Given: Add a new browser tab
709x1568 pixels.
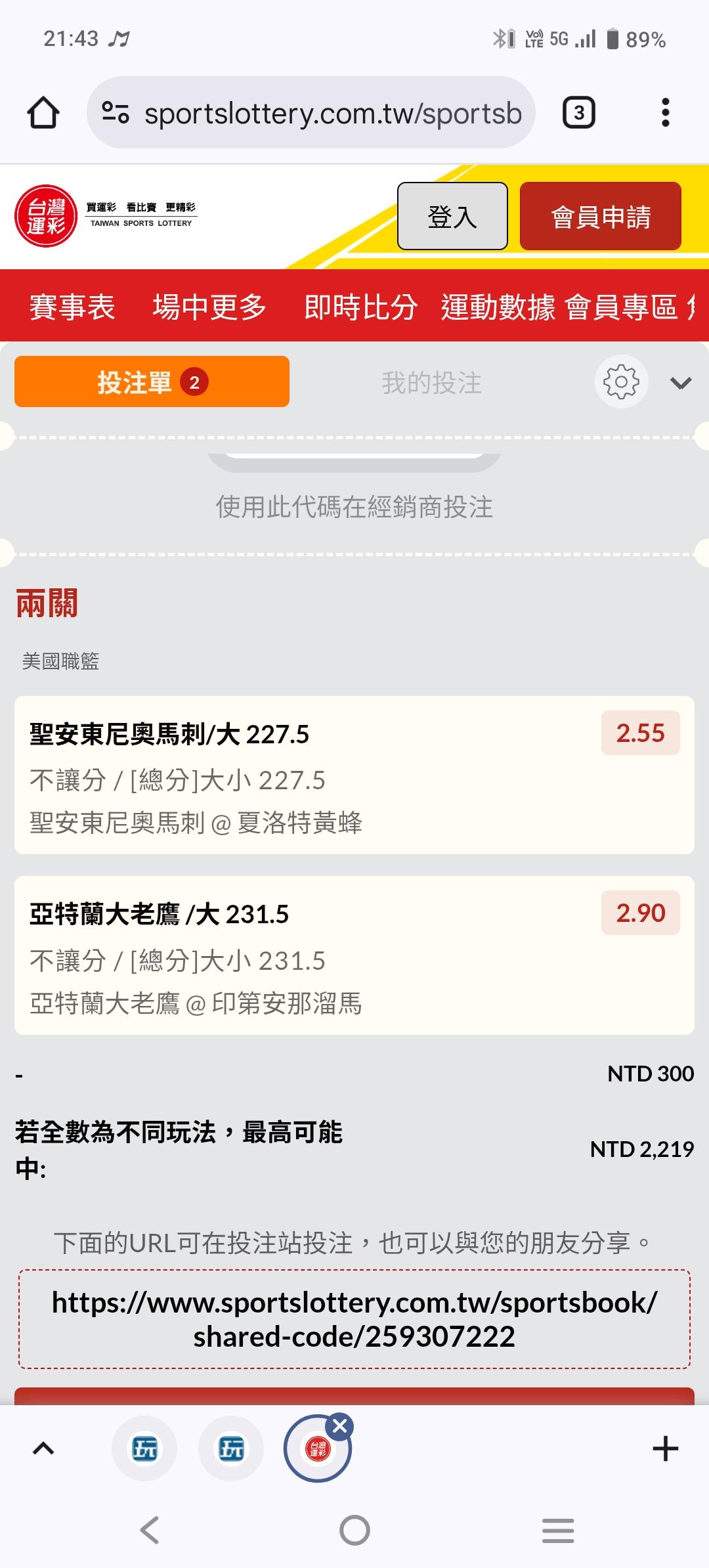Looking at the screenshot, I should click(665, 1448).
